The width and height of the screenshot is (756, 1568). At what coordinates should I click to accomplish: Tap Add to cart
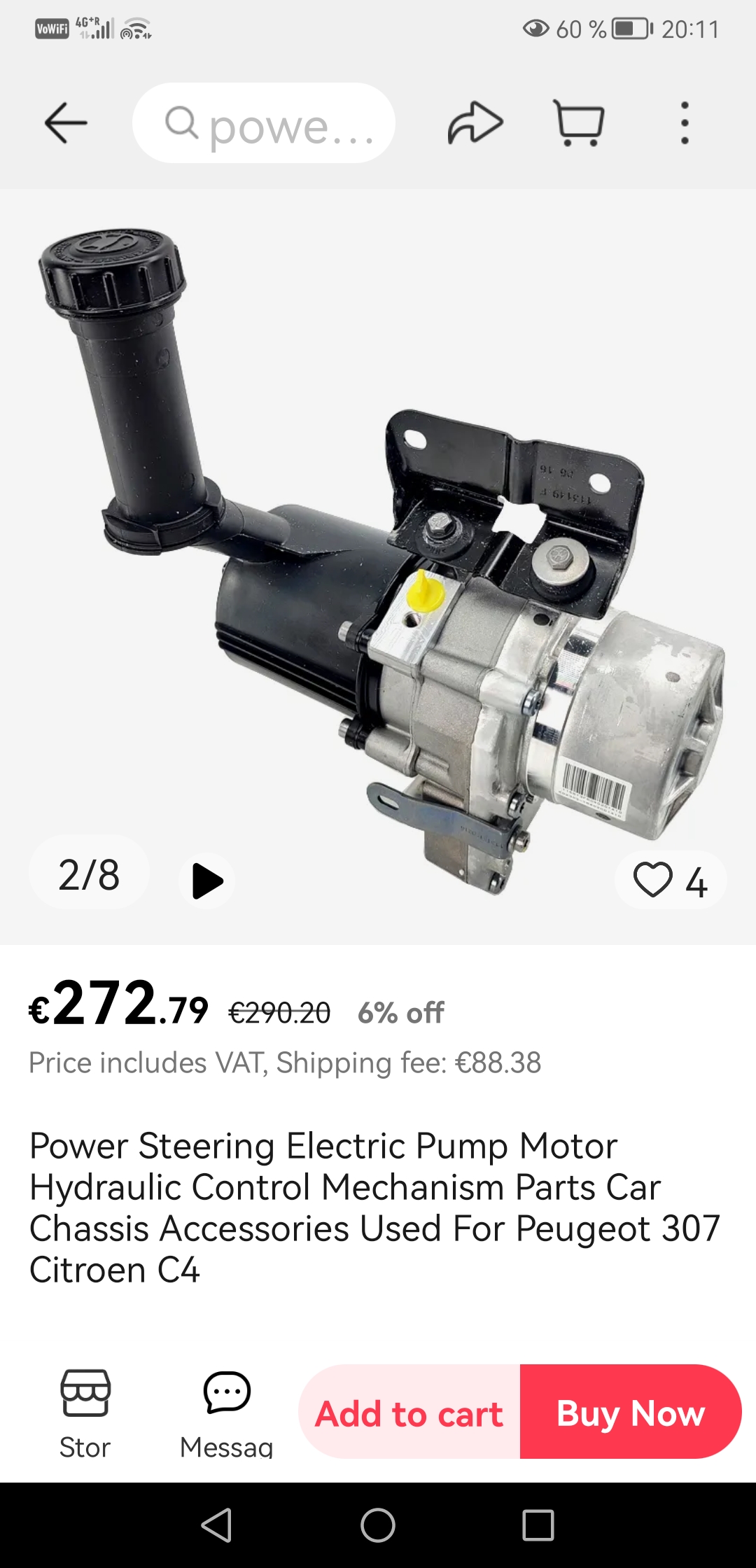409,1412
